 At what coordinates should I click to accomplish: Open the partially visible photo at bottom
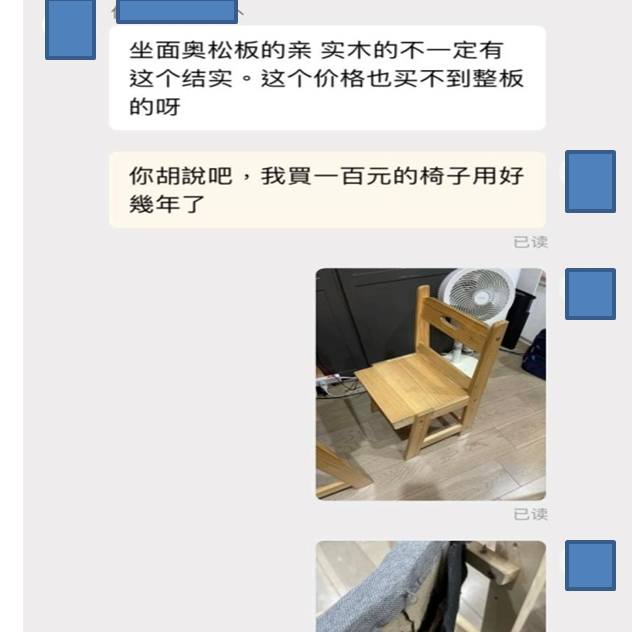click(x=430, y=590)
